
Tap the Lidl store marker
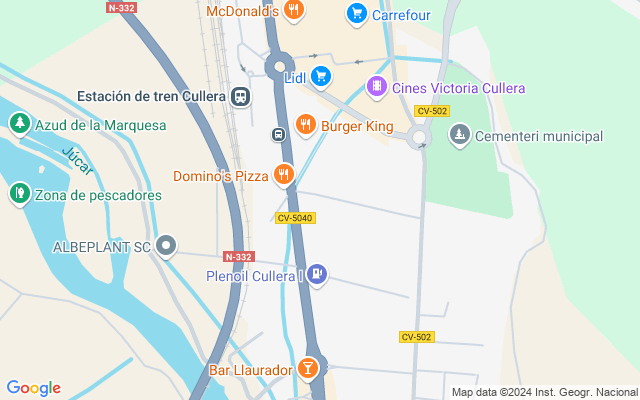[x=321, y=77]
